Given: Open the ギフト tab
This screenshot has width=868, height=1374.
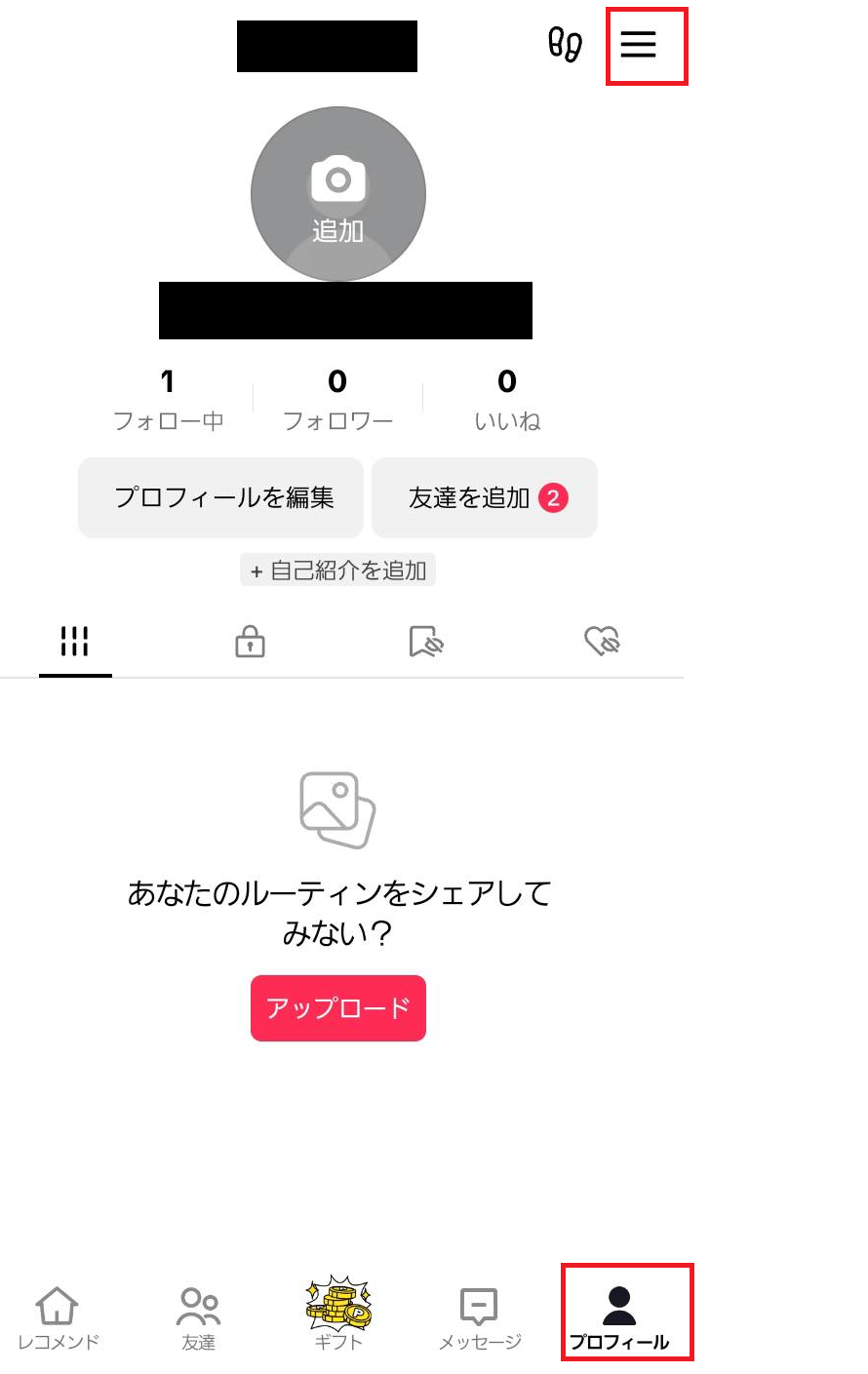Looking at the screenshot, I should click(337, 1313).
